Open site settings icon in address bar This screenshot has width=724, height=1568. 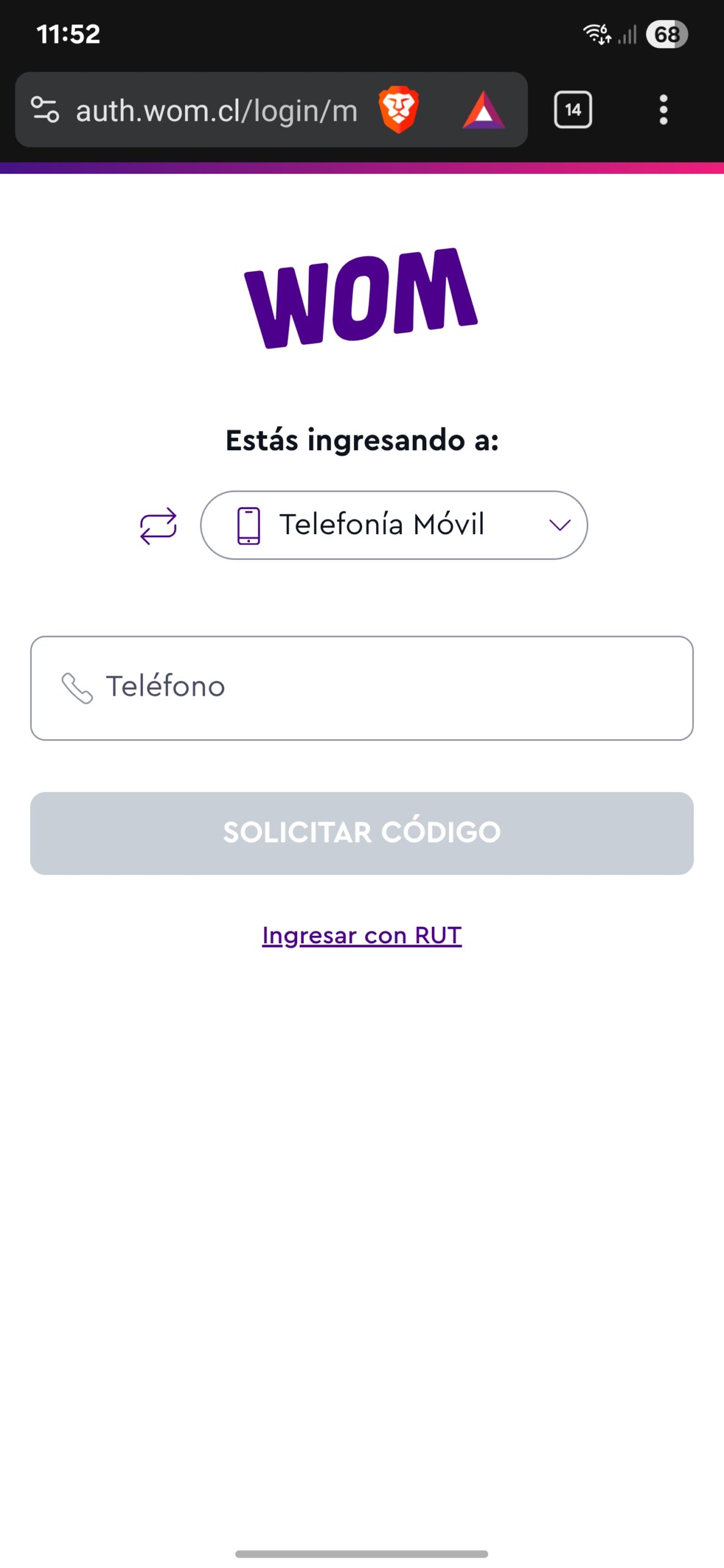point(45,110)
